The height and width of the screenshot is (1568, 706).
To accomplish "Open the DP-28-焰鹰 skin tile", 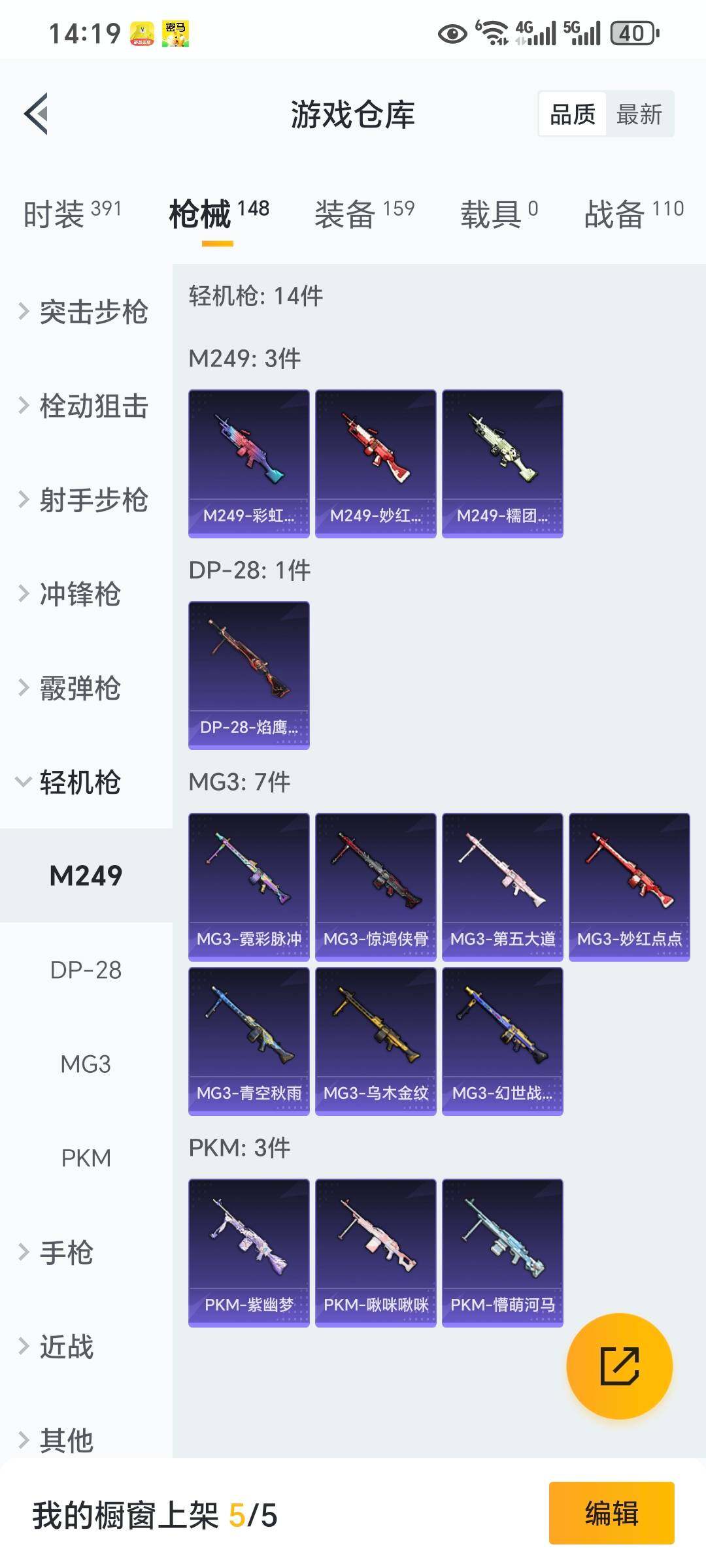I will coord(248,675).
